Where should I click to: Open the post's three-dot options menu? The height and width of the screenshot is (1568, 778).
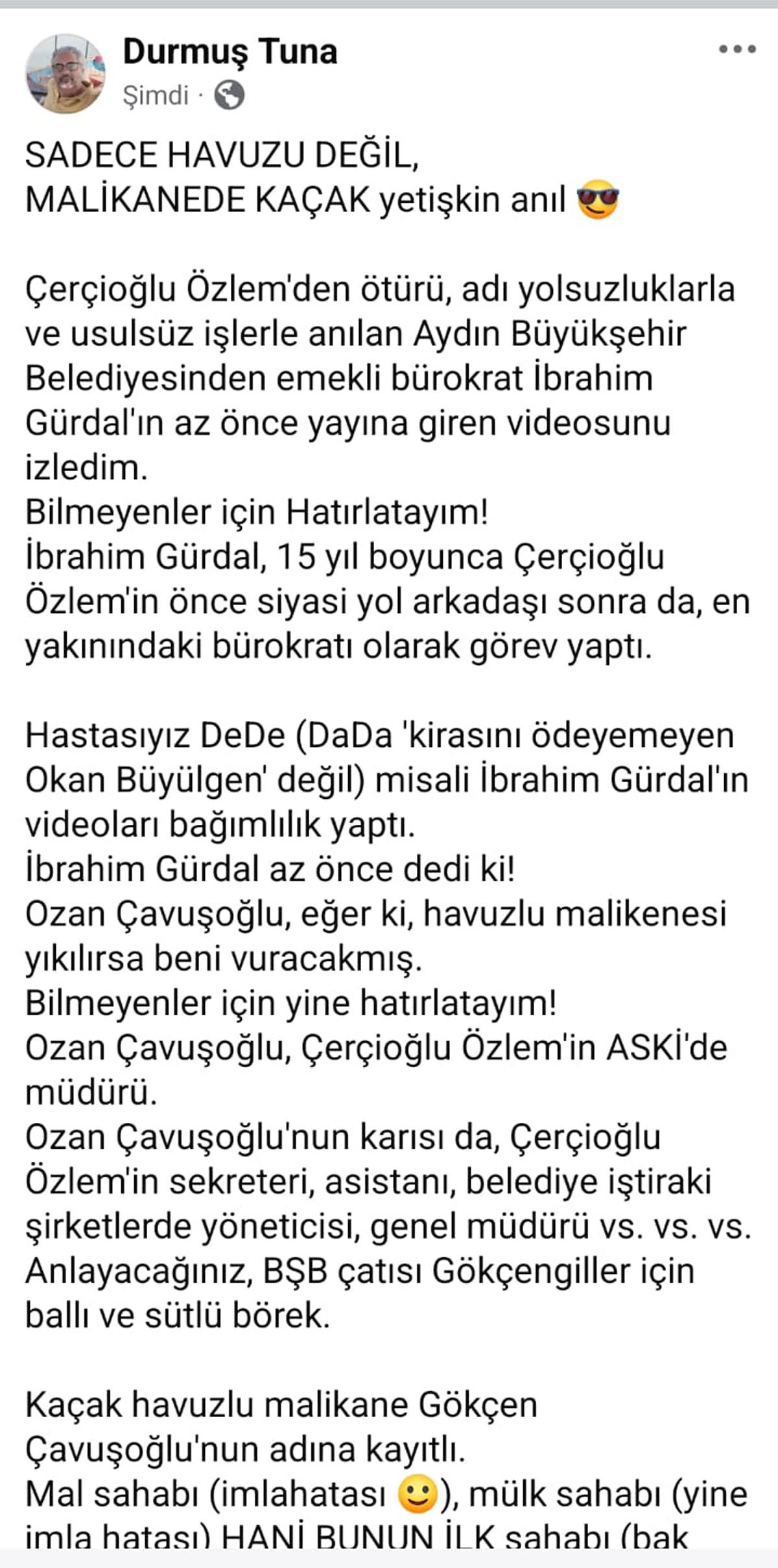coord(738,50)
